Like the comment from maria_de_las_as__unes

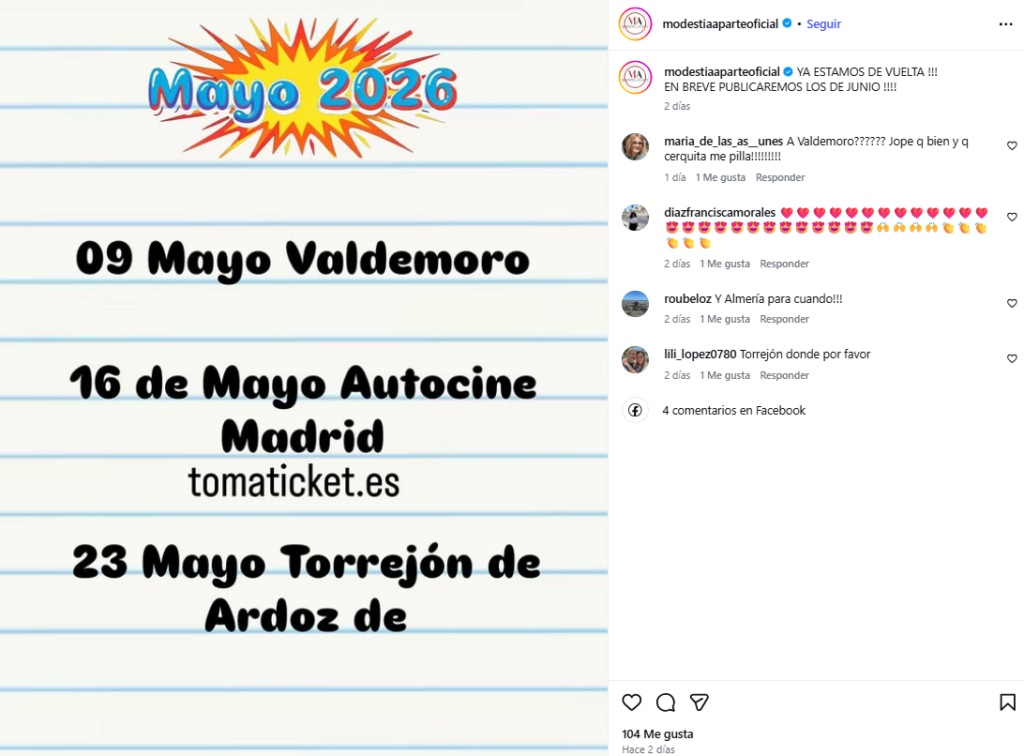coord(1012,146)
